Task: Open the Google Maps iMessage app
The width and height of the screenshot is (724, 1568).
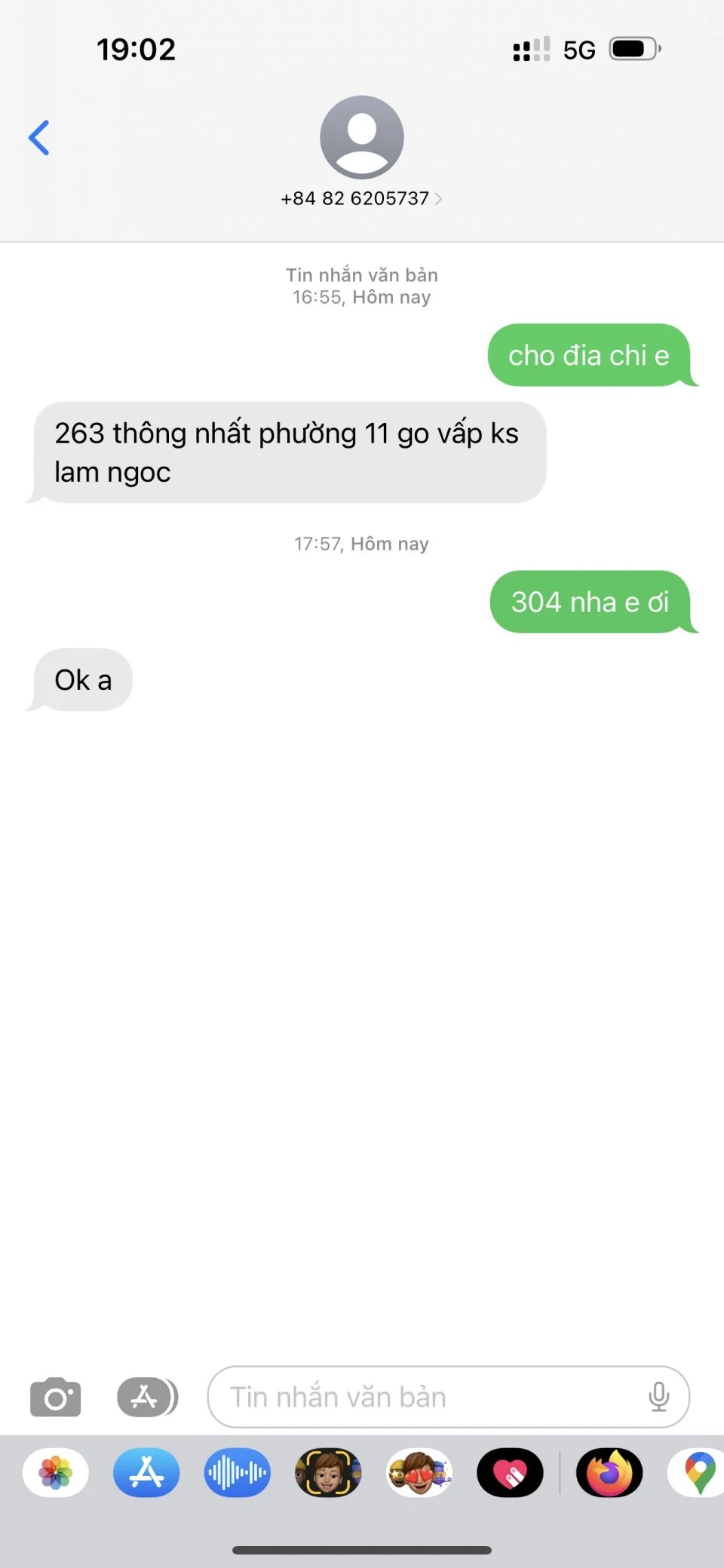Action: tap(698, 1472)
